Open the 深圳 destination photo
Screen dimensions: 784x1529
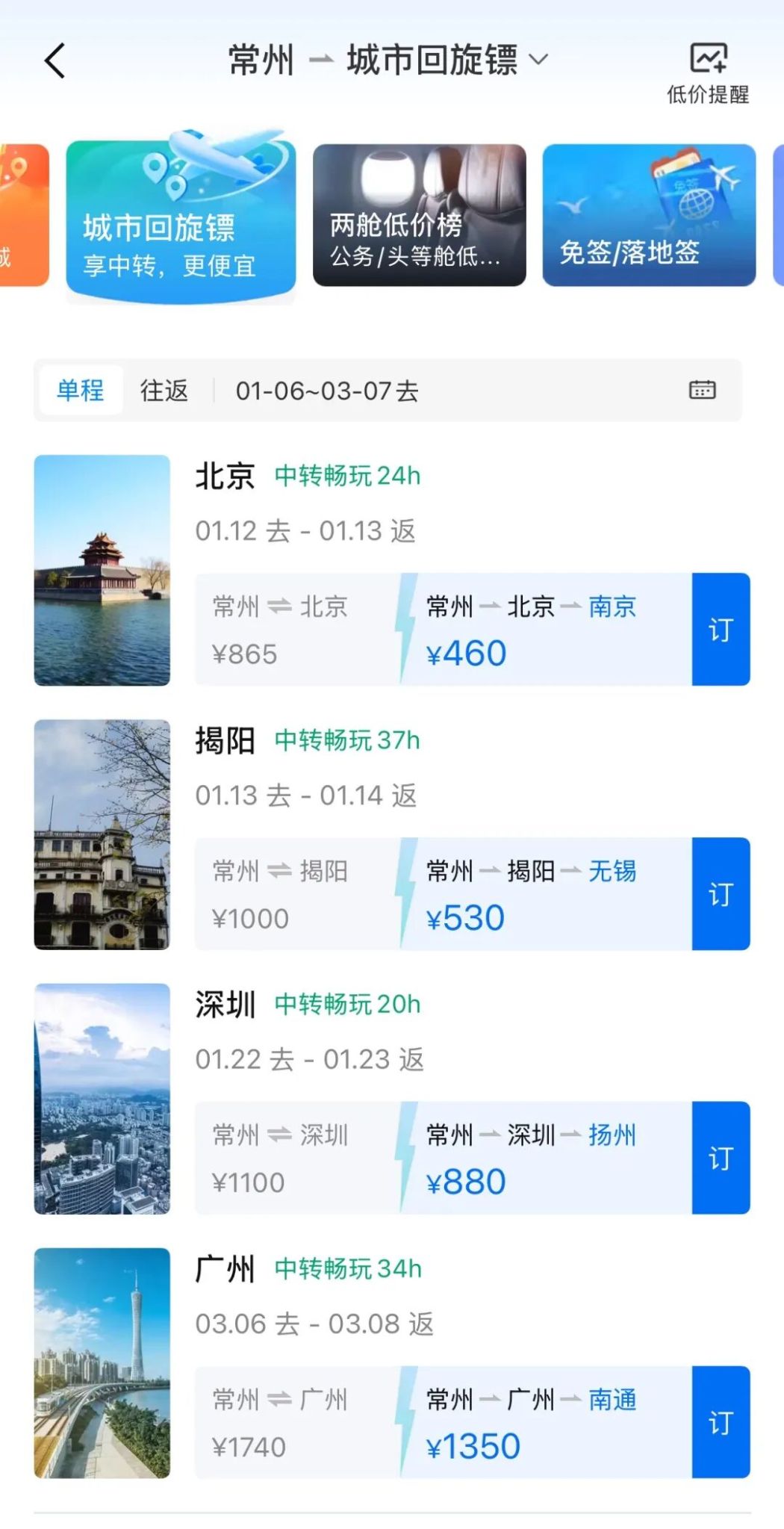(x=102, y=1099)
